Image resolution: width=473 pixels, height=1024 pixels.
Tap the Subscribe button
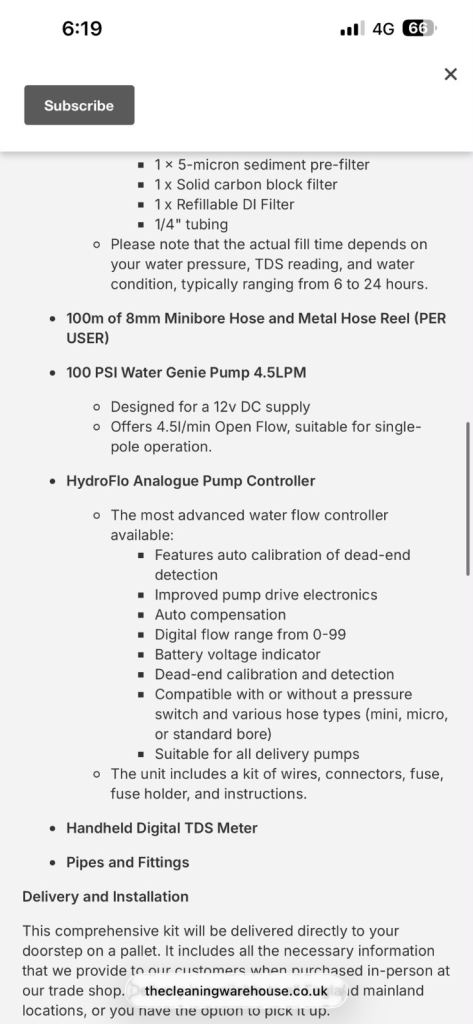click(79, 105)
